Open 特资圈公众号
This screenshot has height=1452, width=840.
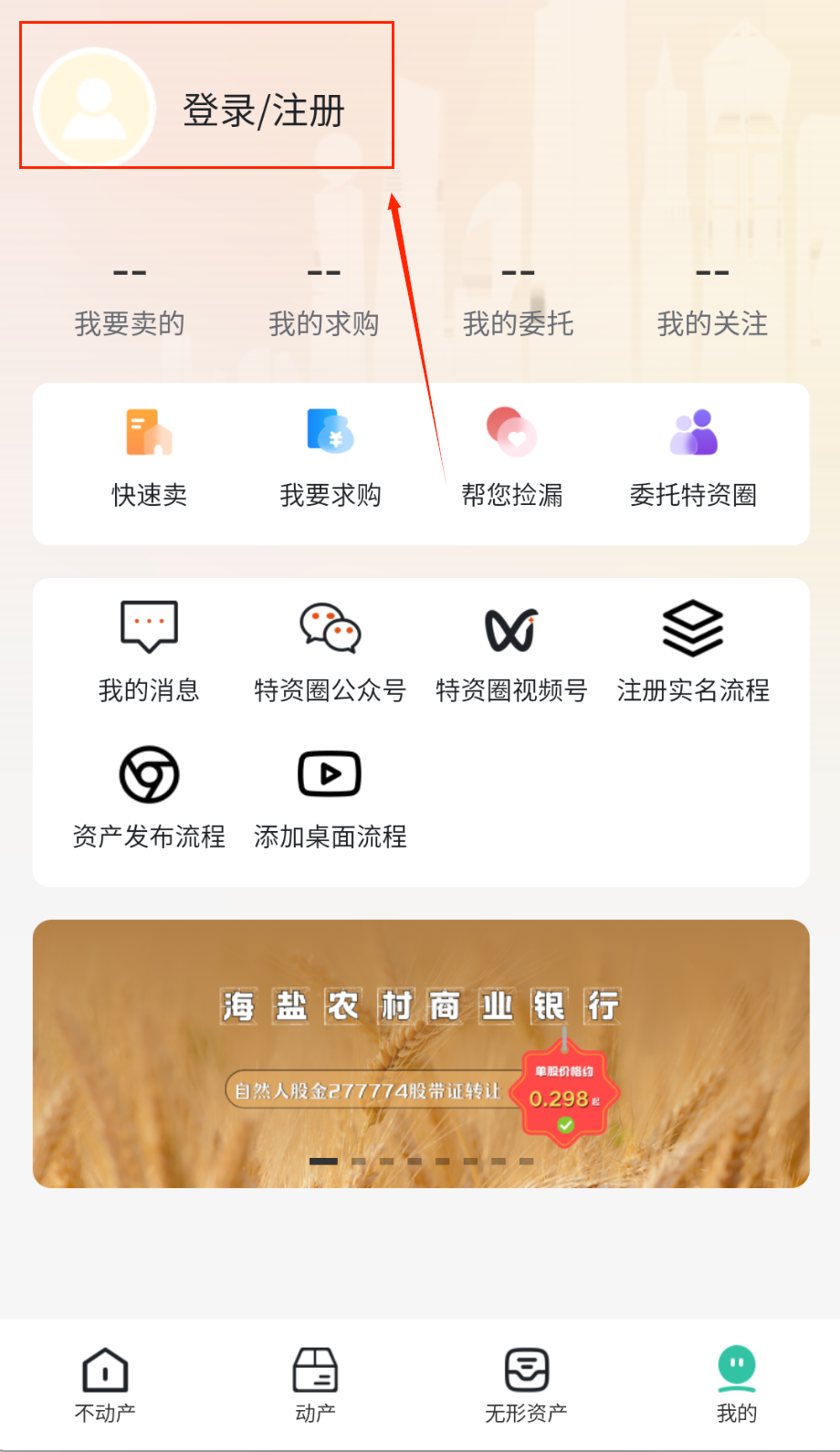click(331, 652)
